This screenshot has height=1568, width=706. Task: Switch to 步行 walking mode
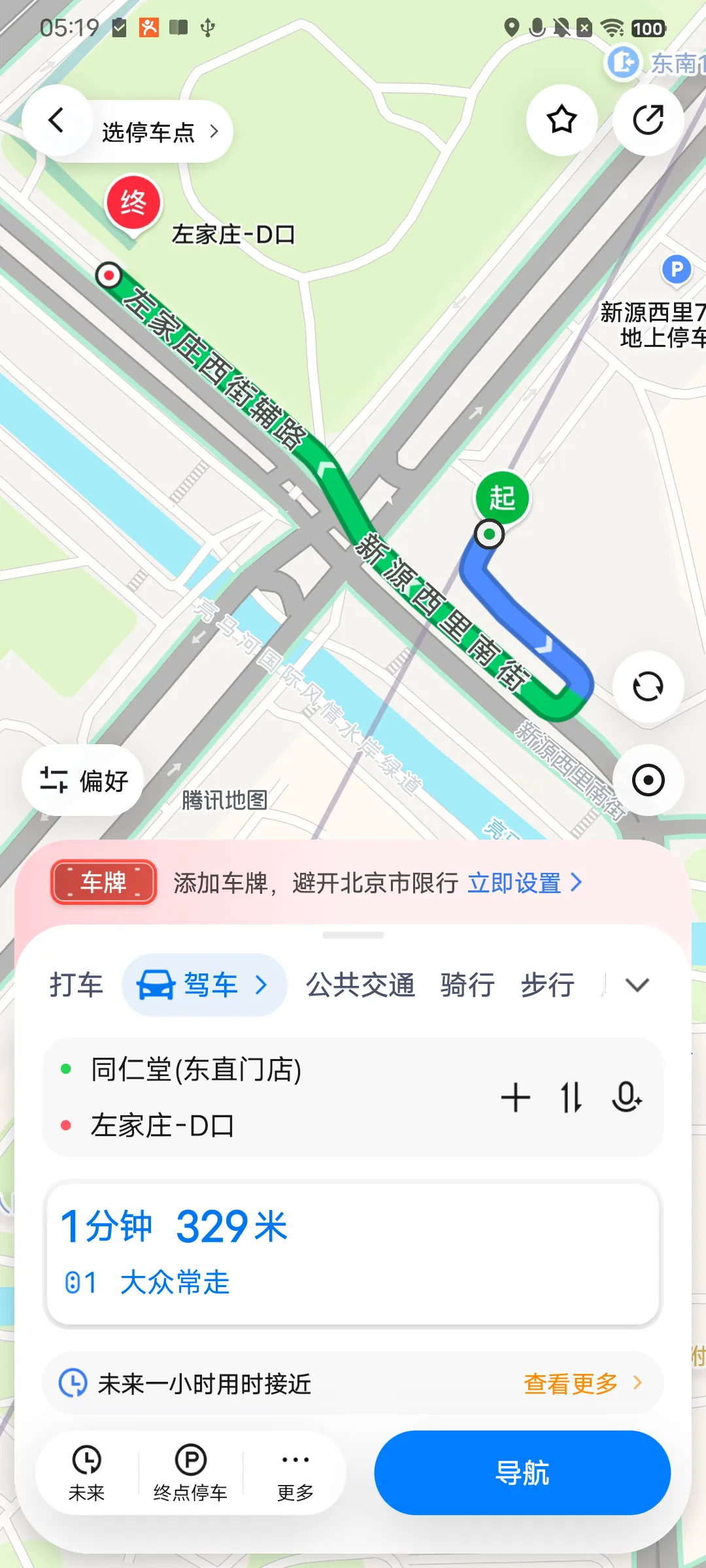[x=548, y=985]
